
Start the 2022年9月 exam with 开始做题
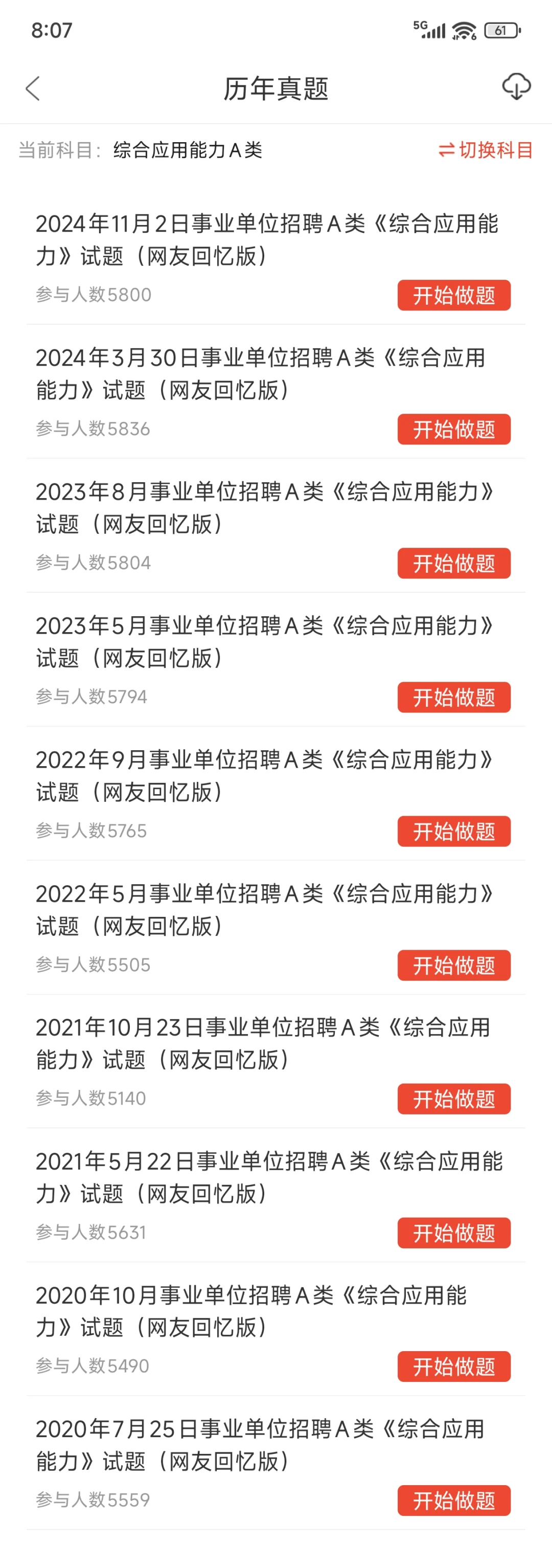tap(453, 831)
